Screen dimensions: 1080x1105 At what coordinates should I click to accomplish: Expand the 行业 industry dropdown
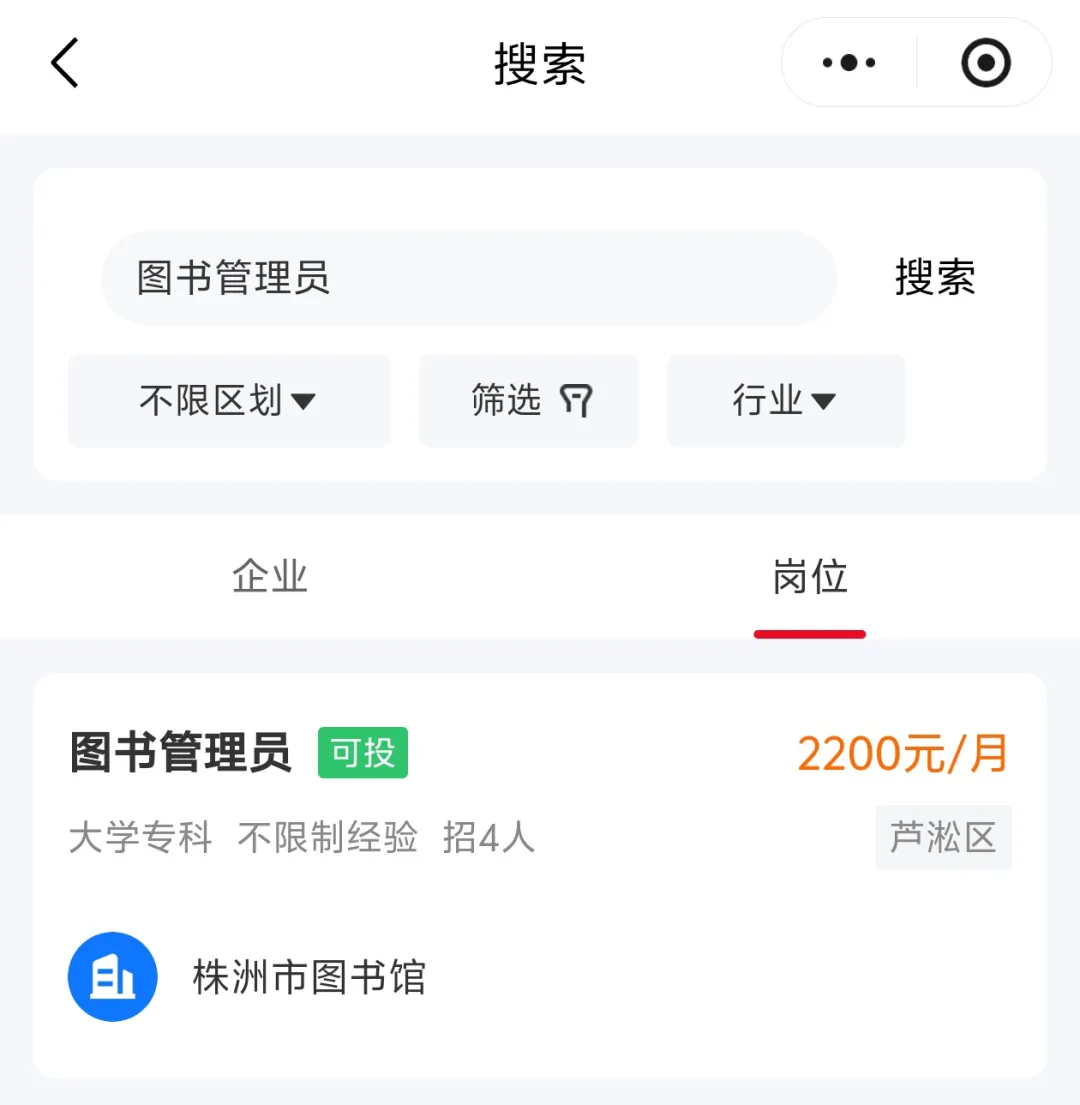pos(785,401)
